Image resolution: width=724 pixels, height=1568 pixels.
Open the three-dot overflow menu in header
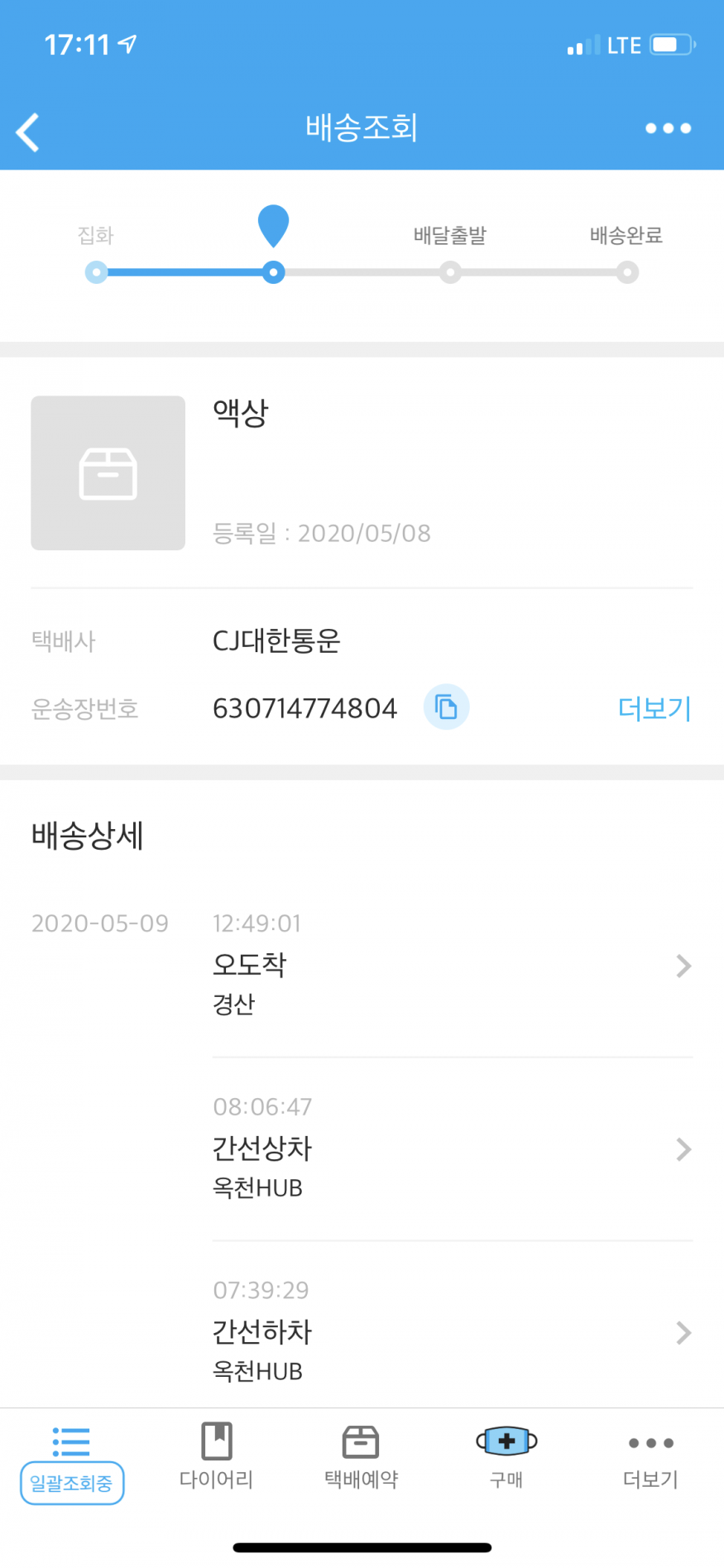point(668,128)
